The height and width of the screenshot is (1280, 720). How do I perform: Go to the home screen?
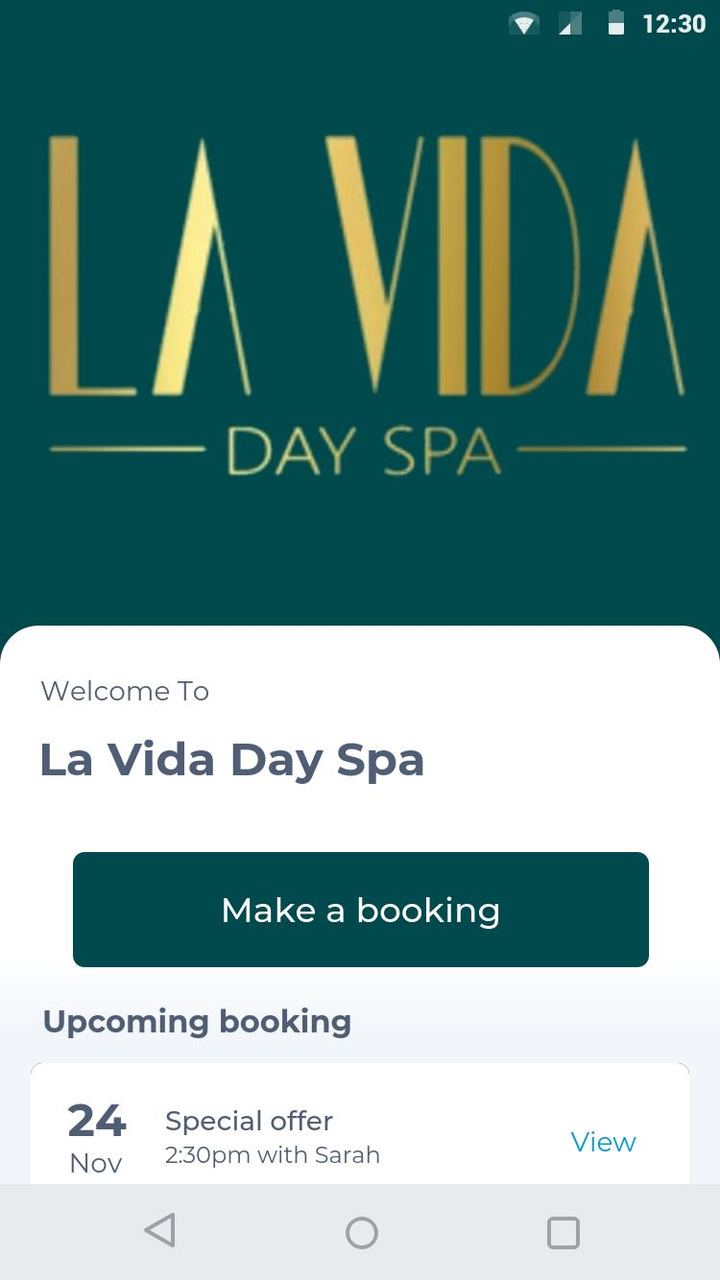click(x=361, y=1232)
